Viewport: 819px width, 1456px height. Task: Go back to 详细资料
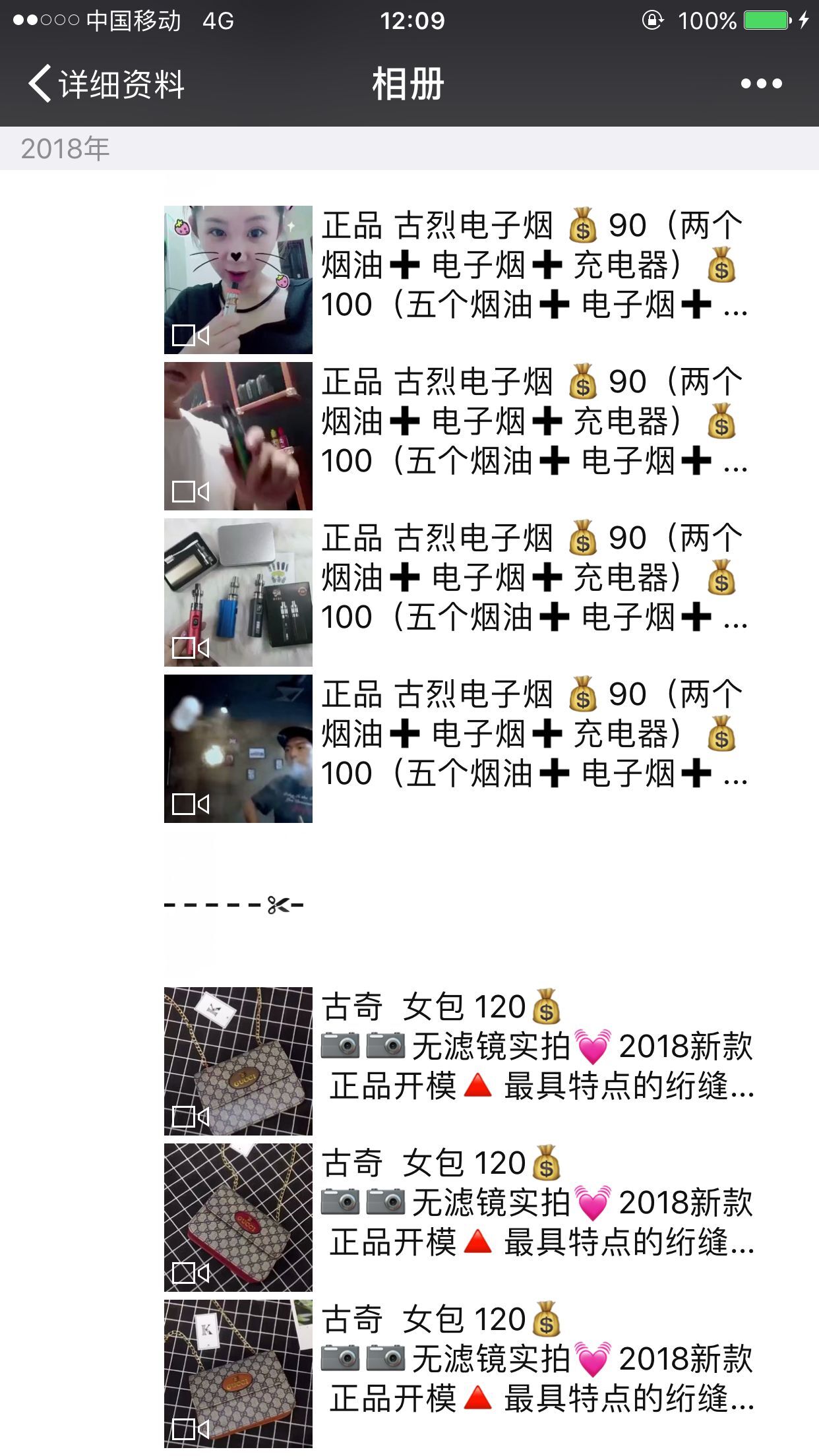(x=106, y=84)
